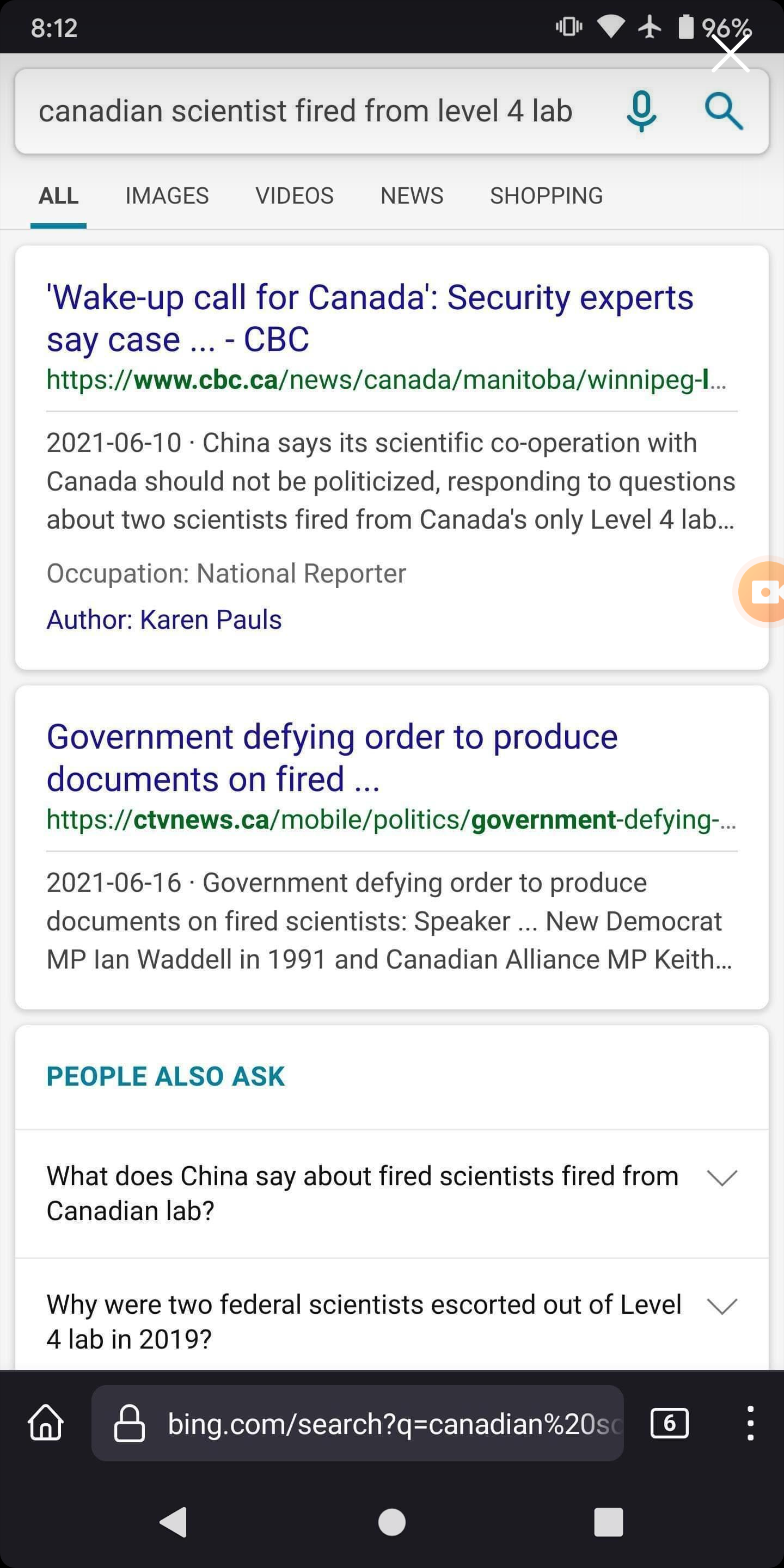The width and height of the screenshot is (784, 1568).
Task: Run search with the magnifier icon
Action: coord(723,112)
